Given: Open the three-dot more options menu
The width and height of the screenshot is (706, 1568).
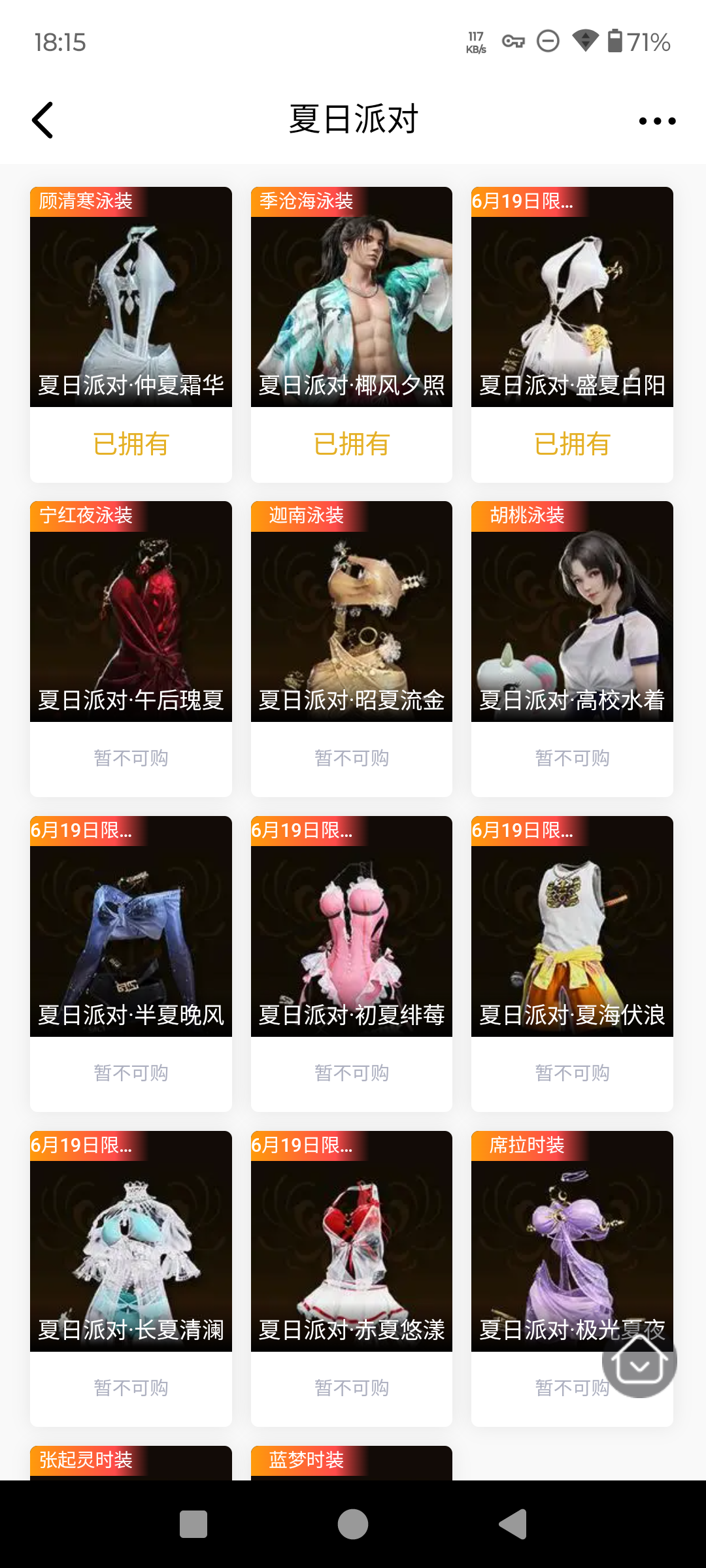Looking at the screenshot, I should click(656, 120).
